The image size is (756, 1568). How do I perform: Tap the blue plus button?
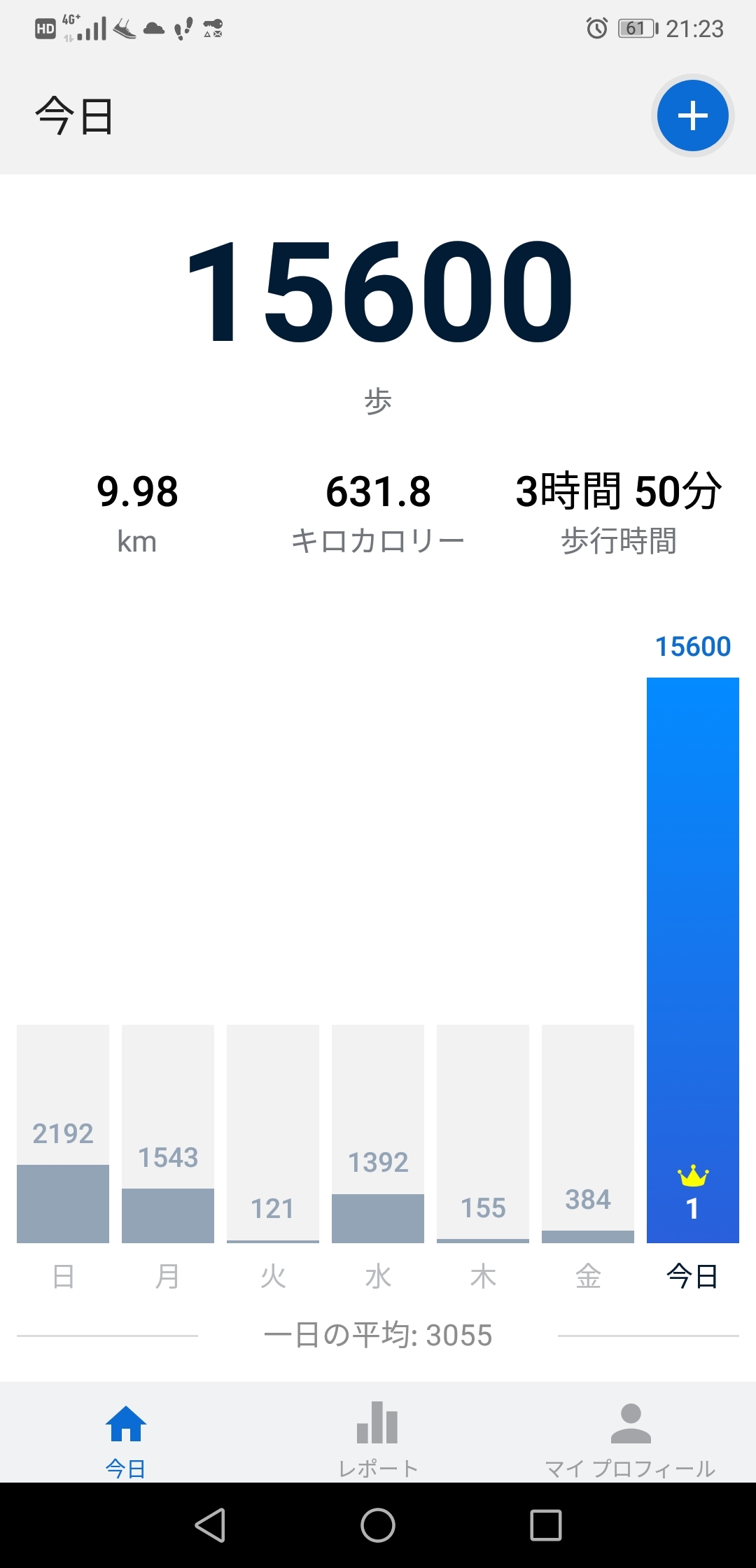692,115
